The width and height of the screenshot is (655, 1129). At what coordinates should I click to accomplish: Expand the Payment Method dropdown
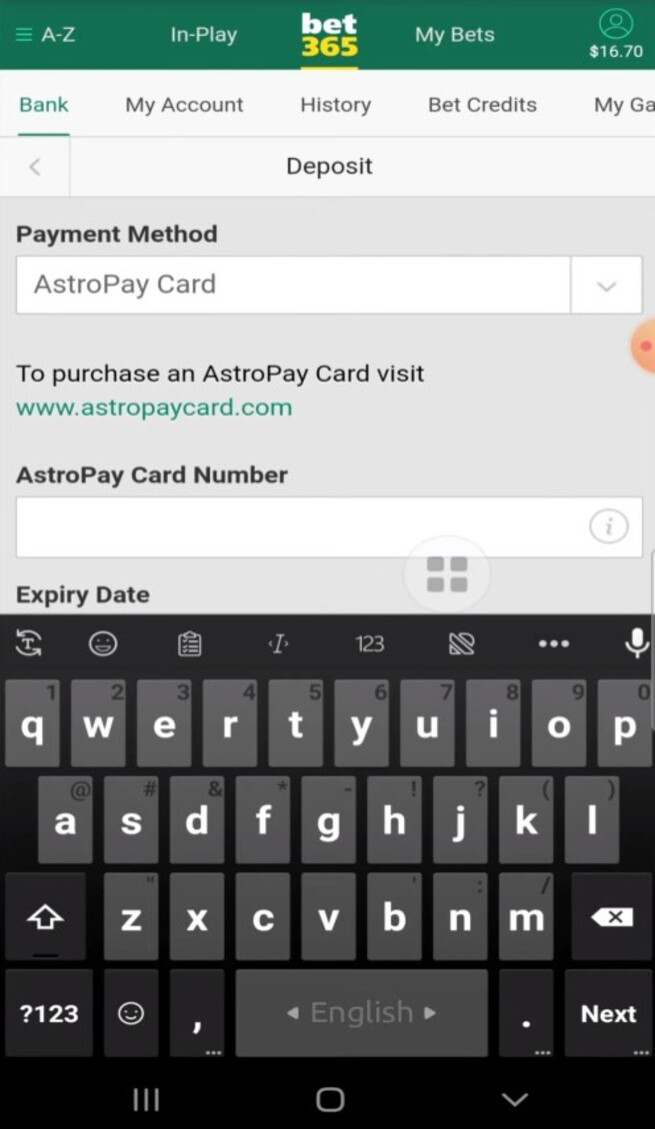coord(606,285)
